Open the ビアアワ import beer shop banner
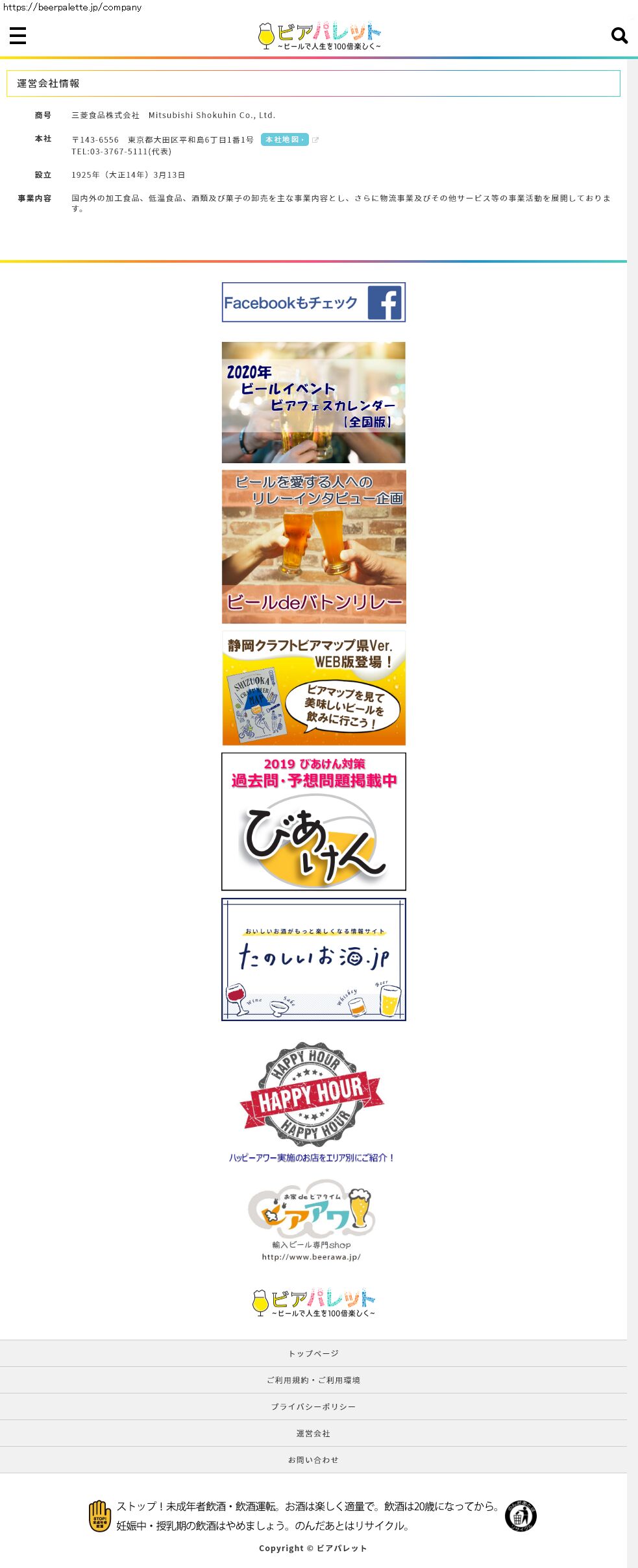This screenshot has height=1568, width=638. (x=312, y=1220)
